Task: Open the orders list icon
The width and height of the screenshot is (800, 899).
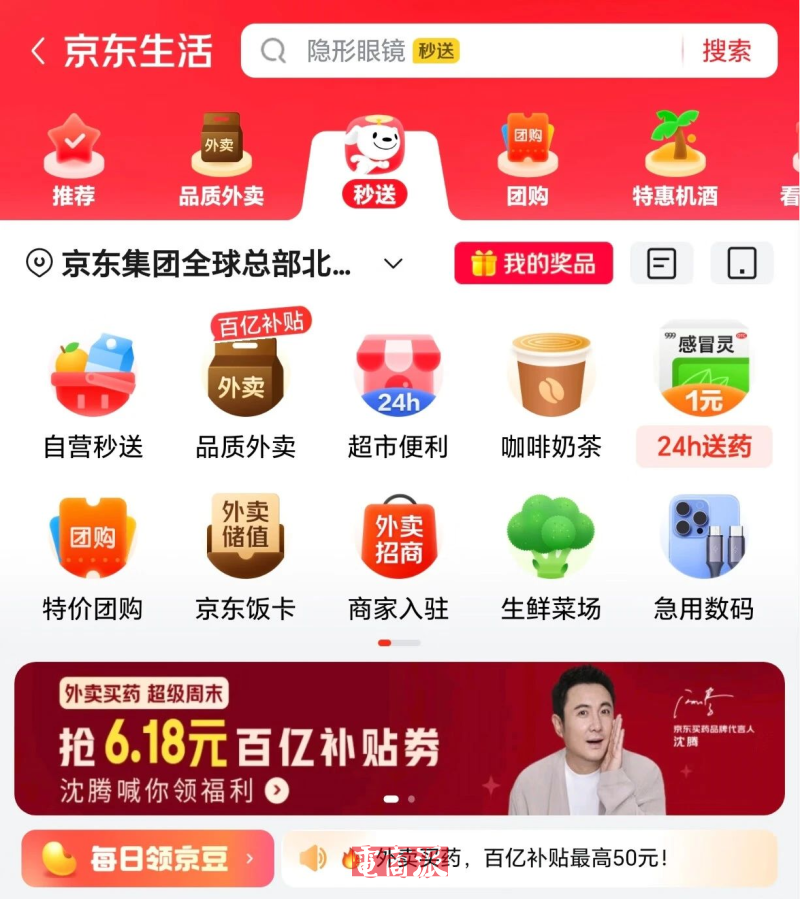Action: [x=661, y=264]
